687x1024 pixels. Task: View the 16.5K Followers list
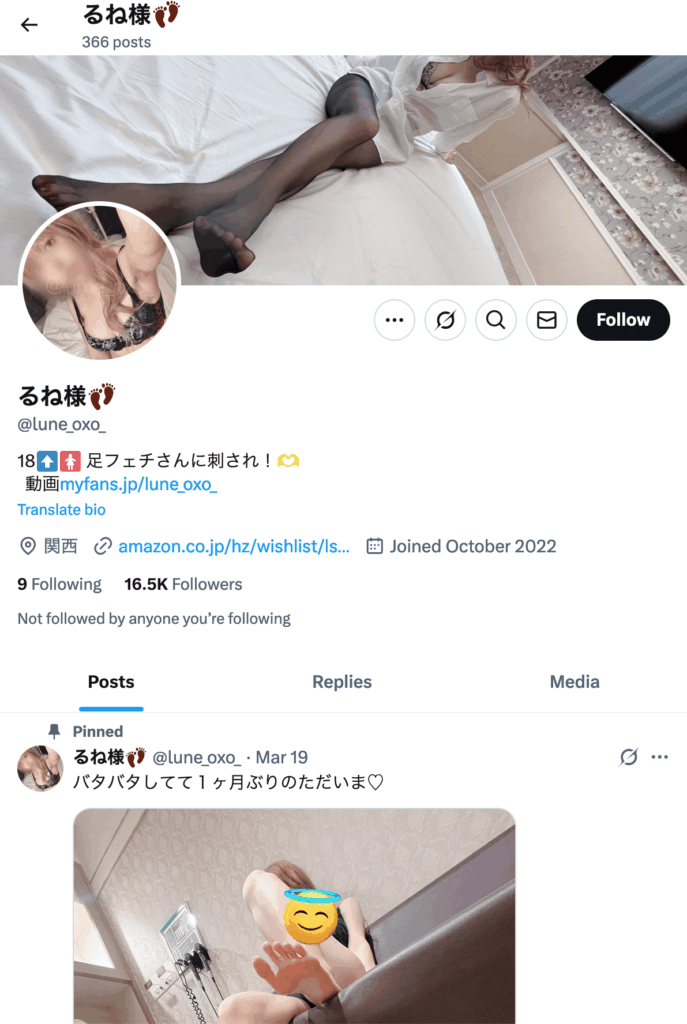pyautogui.click(x=183, y=584)
